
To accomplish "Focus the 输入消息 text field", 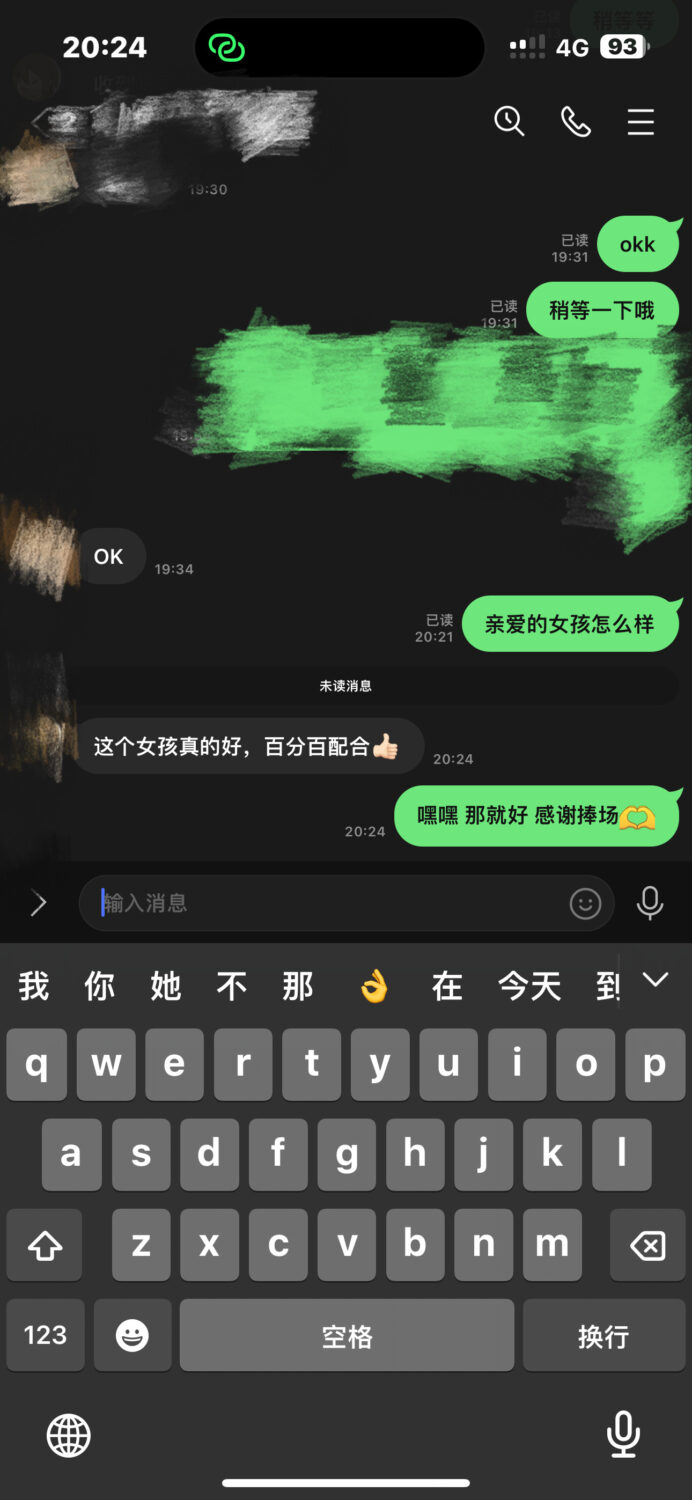I will coord(330,904).
